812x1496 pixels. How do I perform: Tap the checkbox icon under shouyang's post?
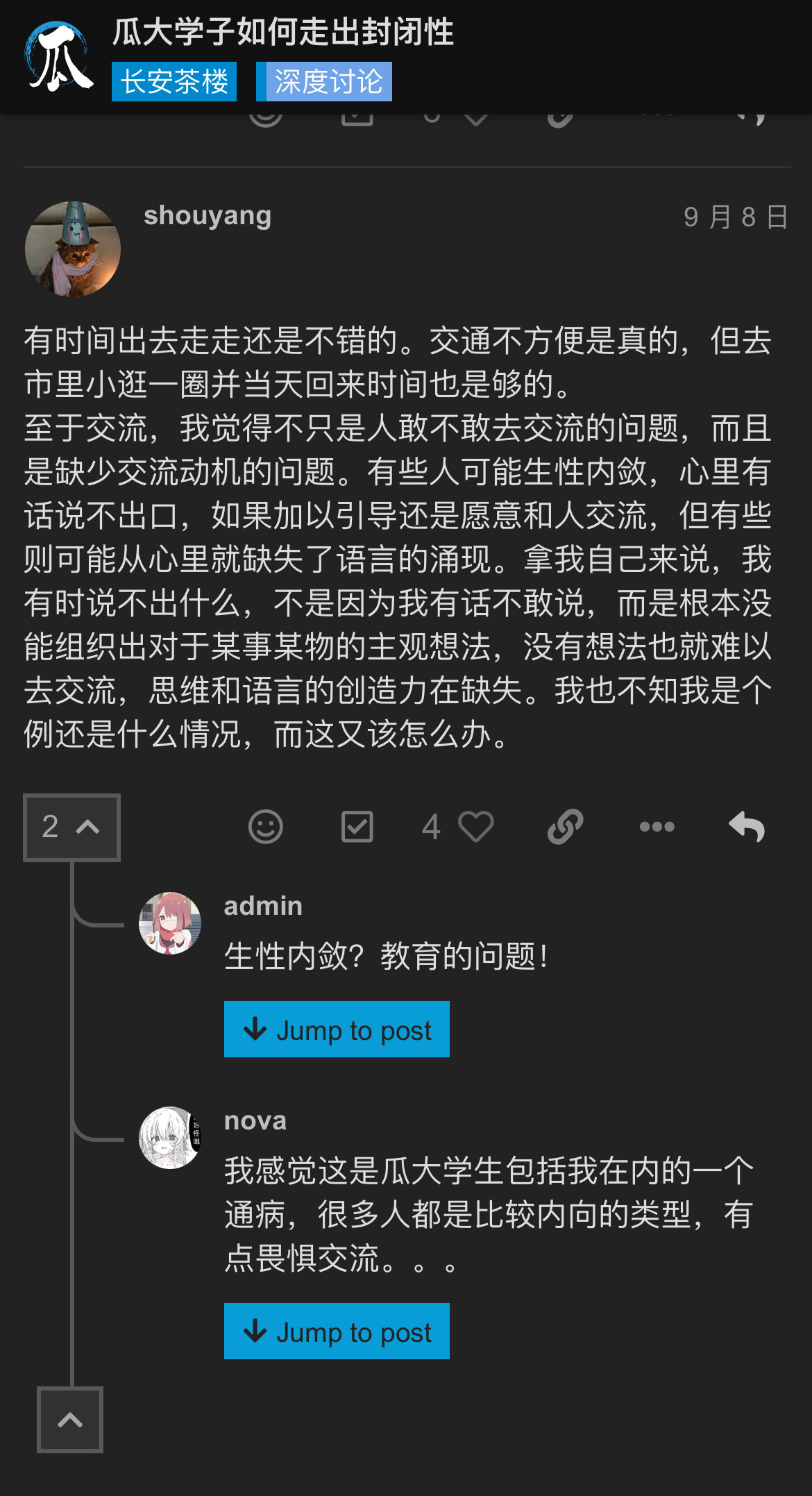click(x=357, y=827)
